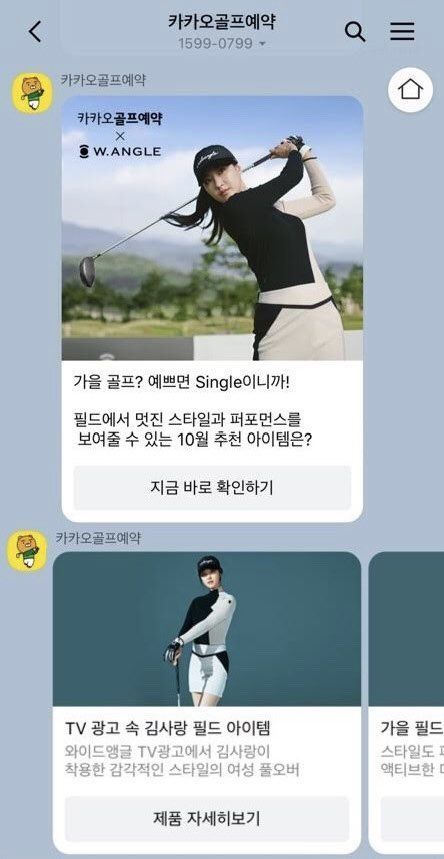444x859 pixels.
Task: Expand the 1599-0799 phone number dropdown
Action: point(221,43)
